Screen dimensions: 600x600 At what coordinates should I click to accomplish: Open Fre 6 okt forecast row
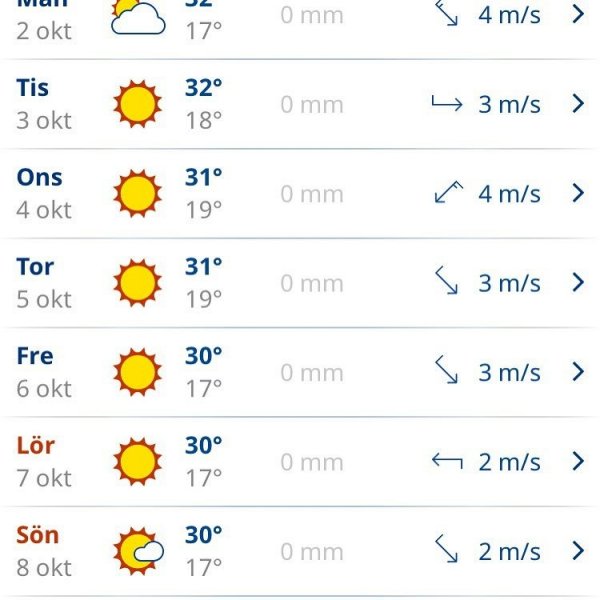click(x=300, y=372)
